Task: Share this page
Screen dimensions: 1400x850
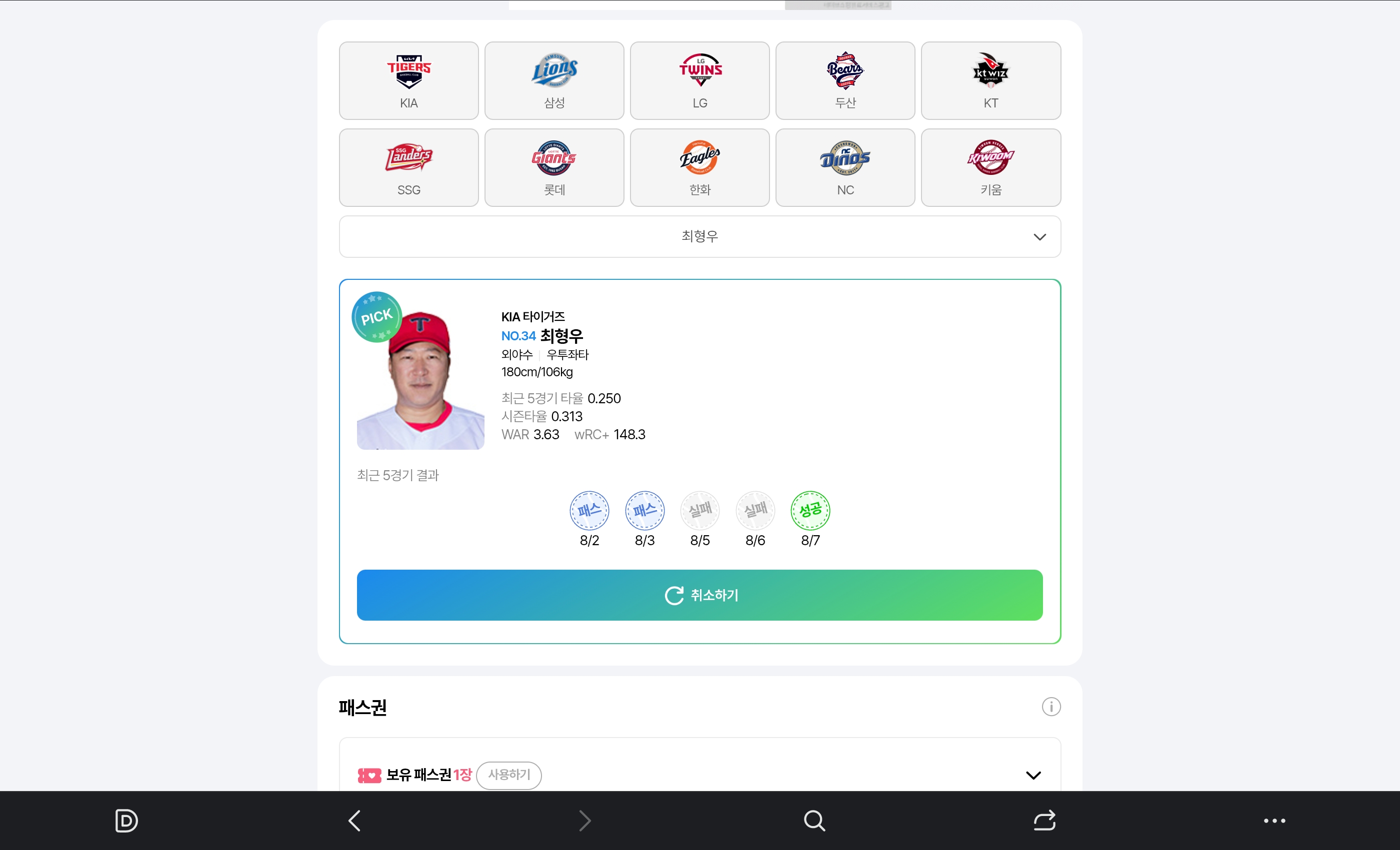Action: coord(1044,821)
